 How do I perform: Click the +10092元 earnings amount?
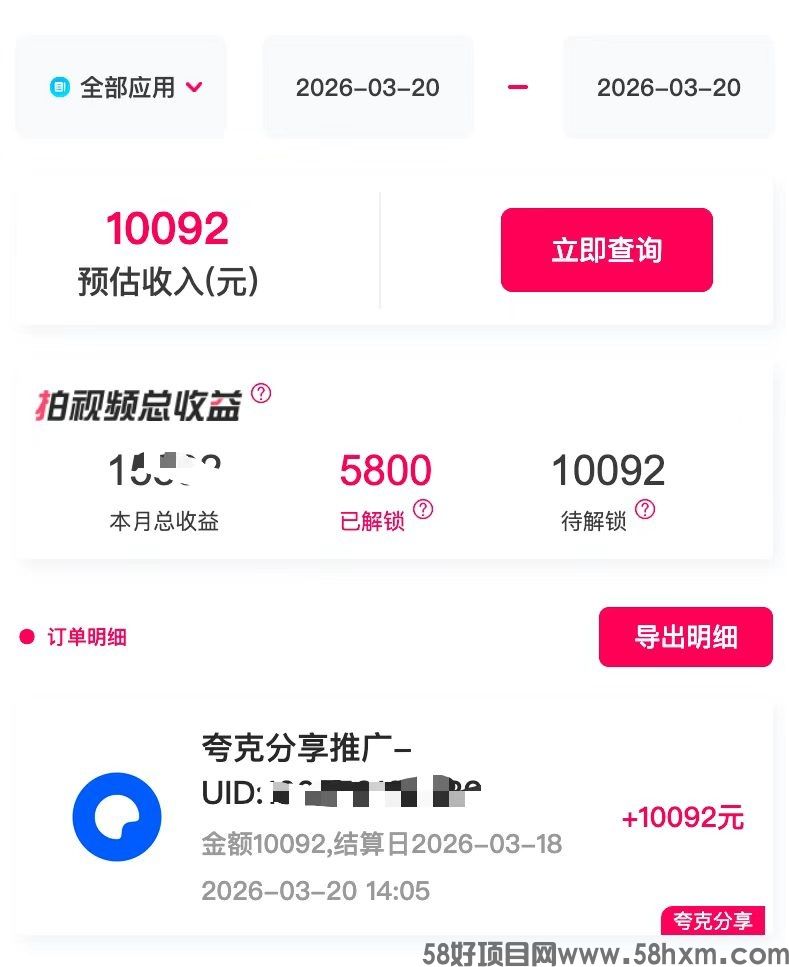681,818
